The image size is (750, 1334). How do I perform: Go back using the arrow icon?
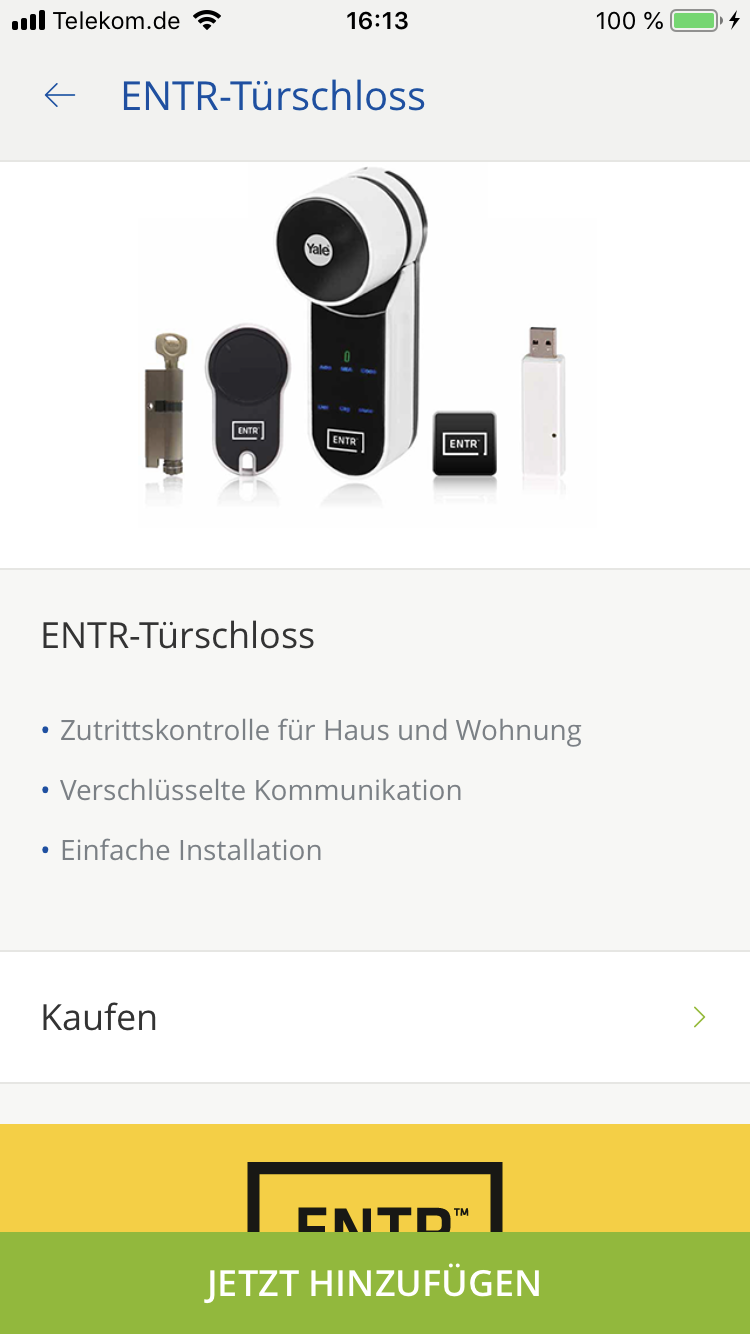pyautogui.click(x=60, y=96)
